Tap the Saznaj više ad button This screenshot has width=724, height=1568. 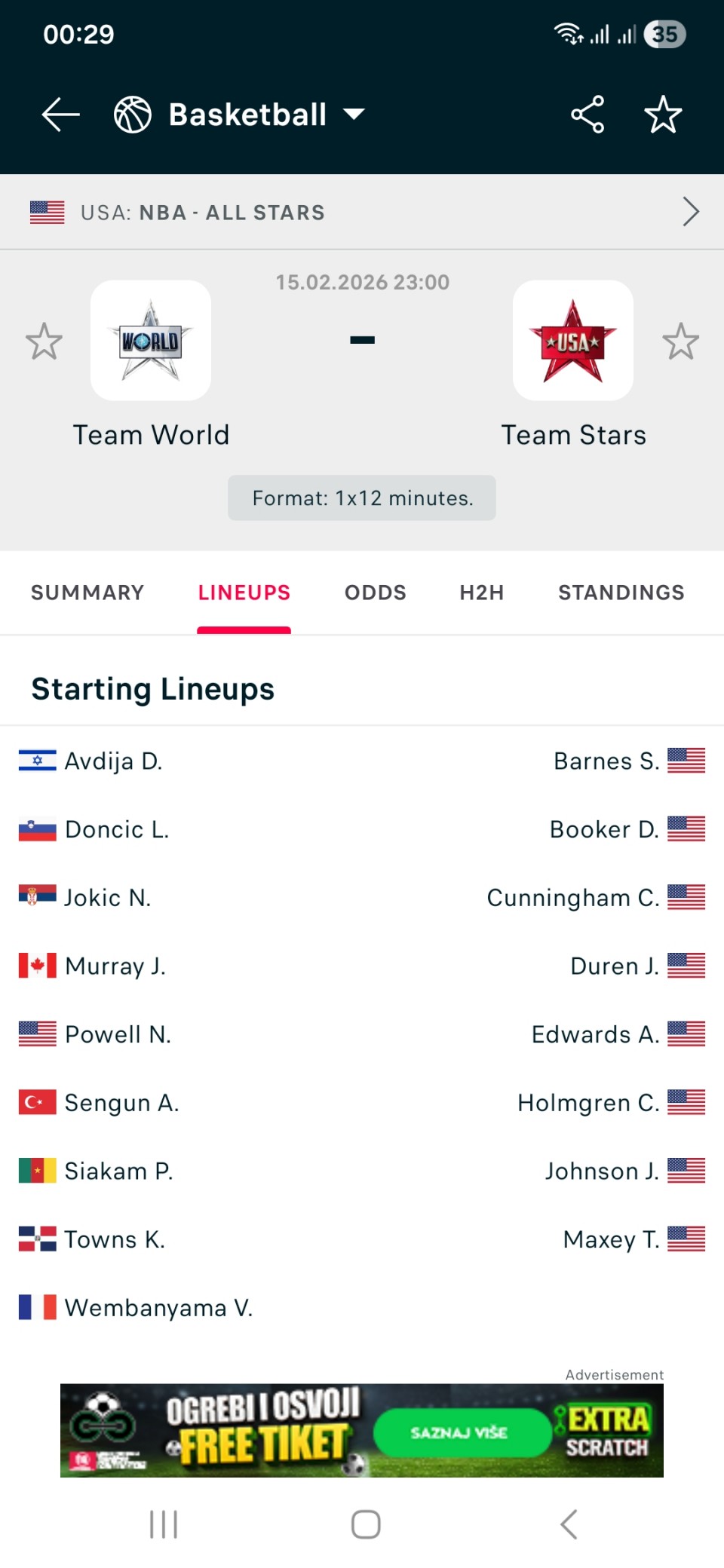(x=460, y=1432)
